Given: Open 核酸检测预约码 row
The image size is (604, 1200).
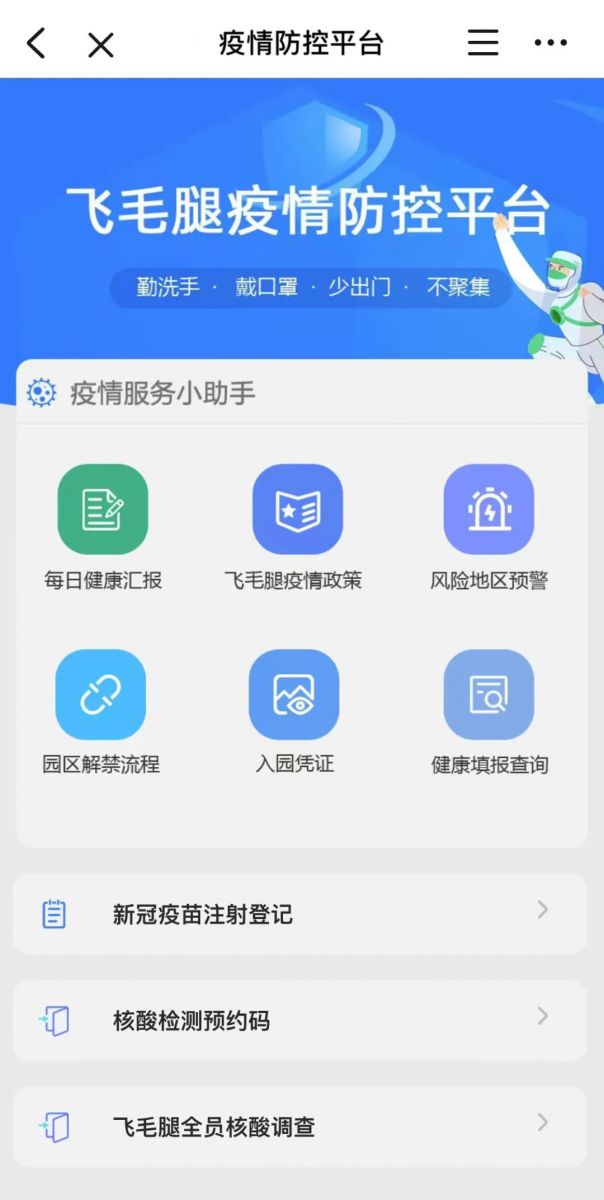Looking at the screenshot, I should point(300,1021).
